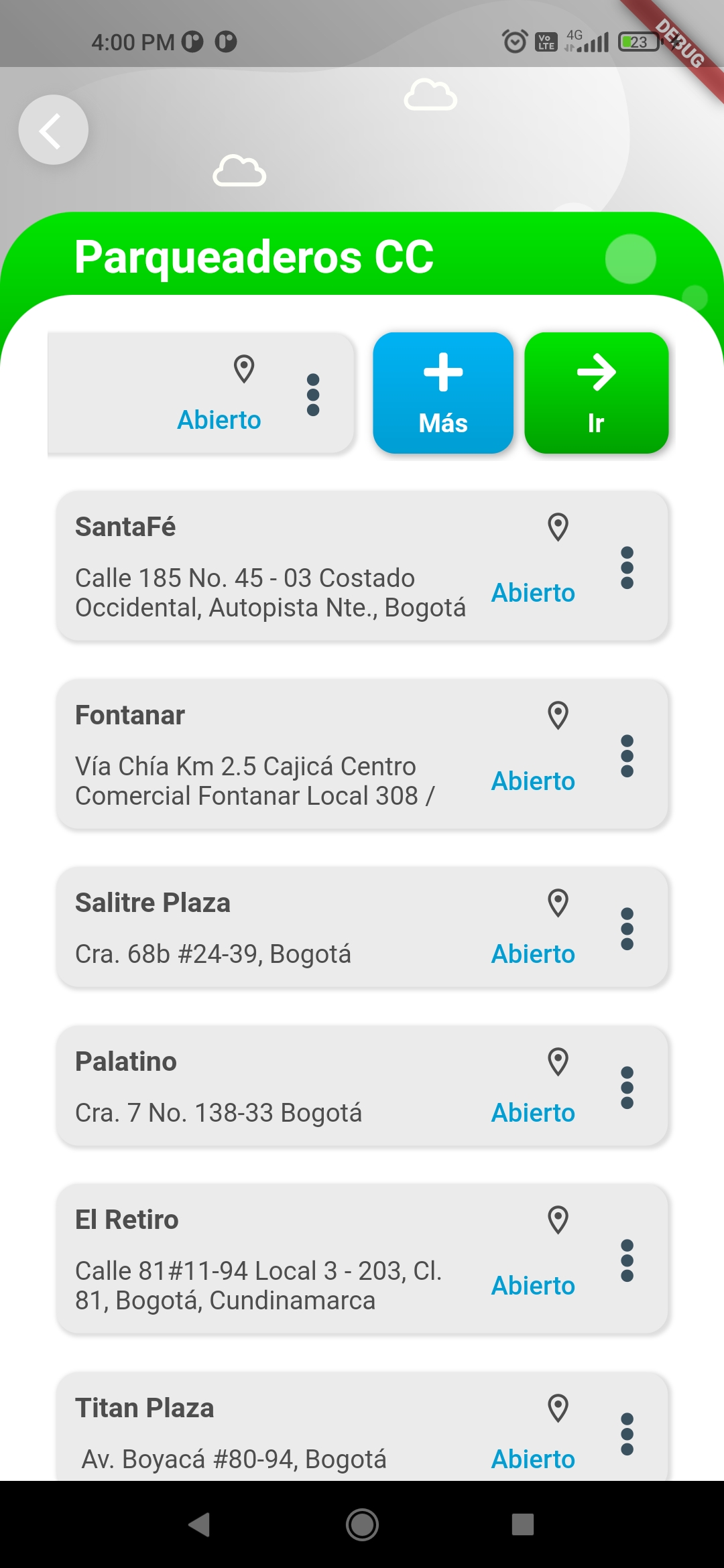This screenshot has width=724, height=1568.
Task: Open Salitre Plaza's three-dot menu
Action: [x=627, y=929]
